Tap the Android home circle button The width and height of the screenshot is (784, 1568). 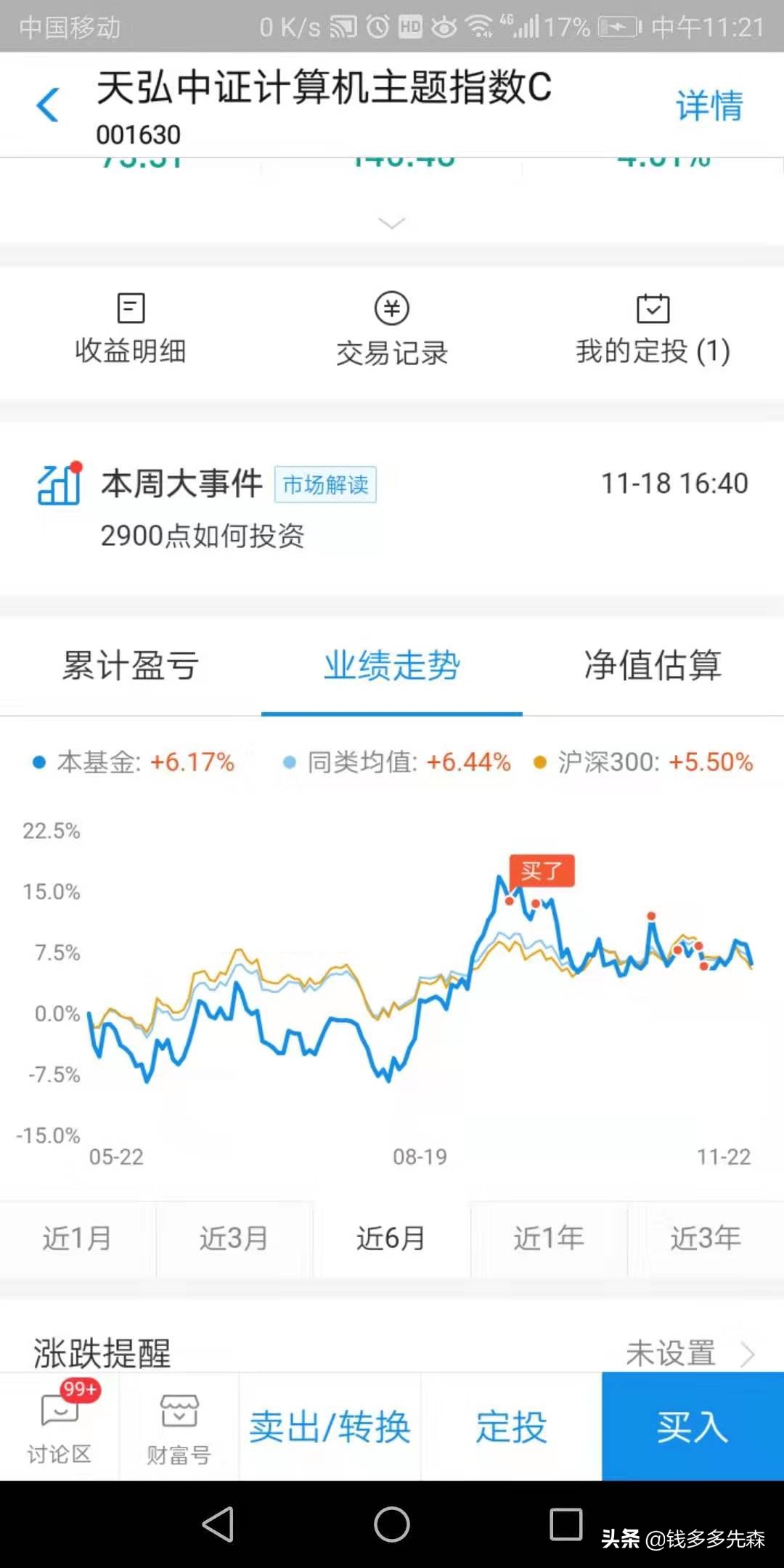click(392, 1523)
